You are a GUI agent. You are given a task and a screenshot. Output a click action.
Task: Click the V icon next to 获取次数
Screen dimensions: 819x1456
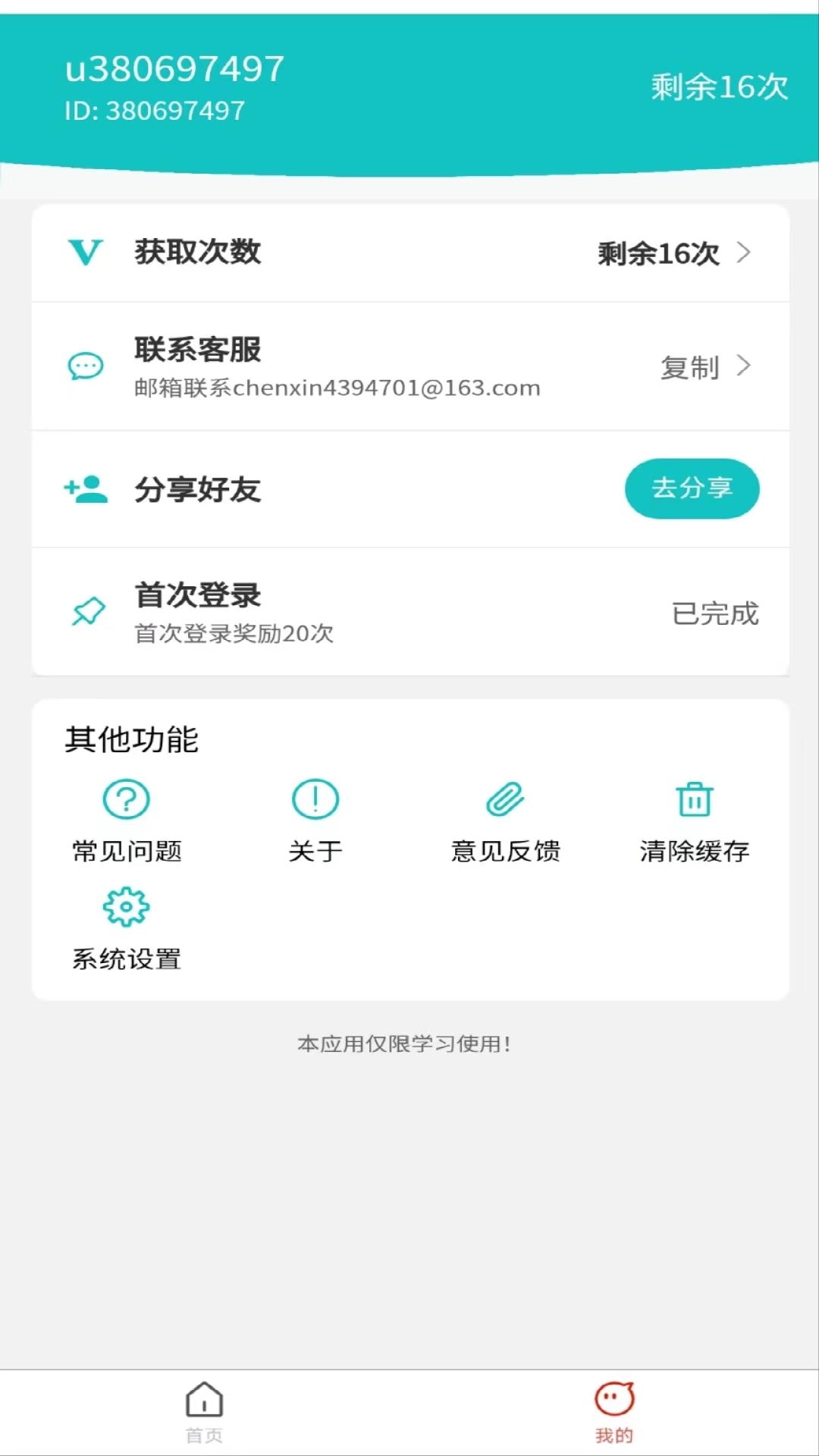[x=86, y=253]
